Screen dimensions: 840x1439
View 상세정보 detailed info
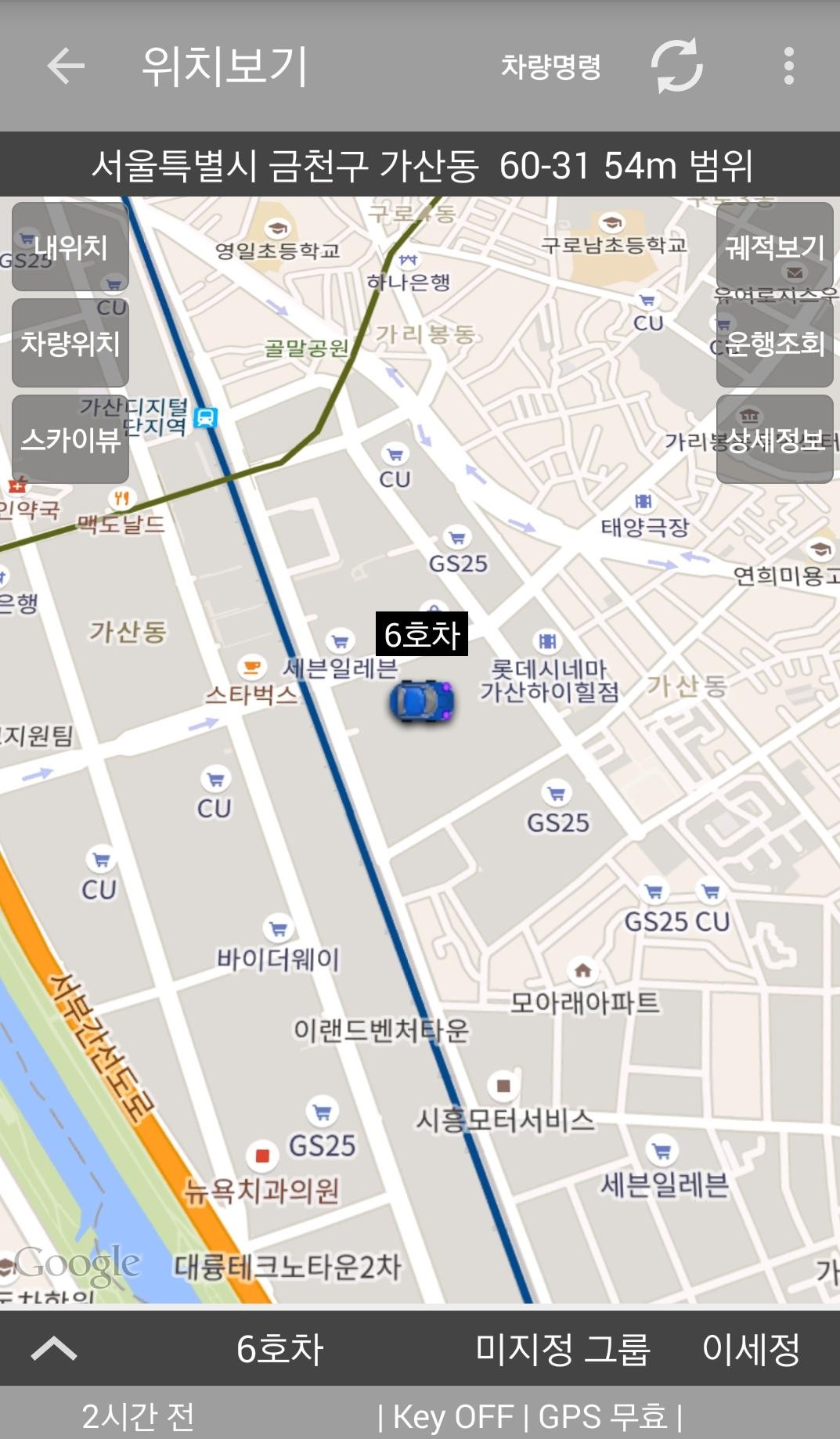click(774, 439)
